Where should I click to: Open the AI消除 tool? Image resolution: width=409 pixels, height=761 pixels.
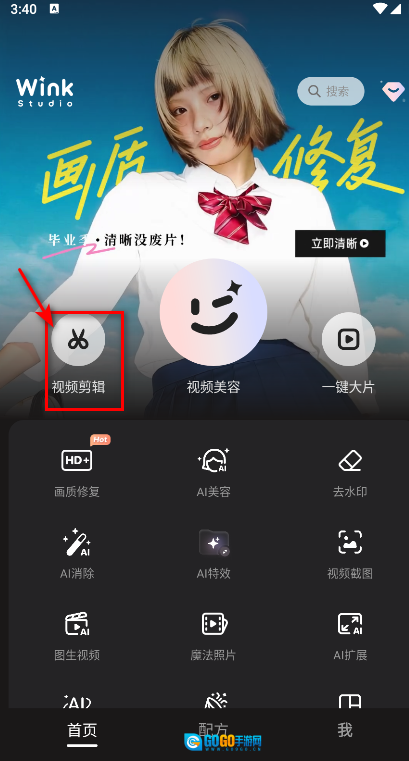coord(77,554)
